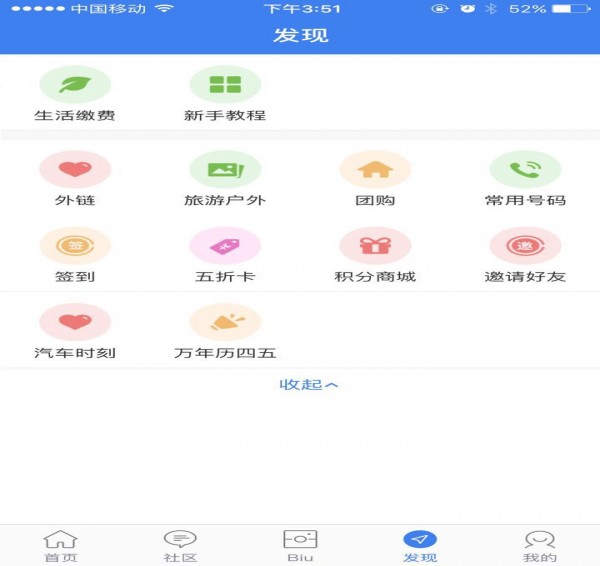Select the 发现 tab

[x=420, y=546]
